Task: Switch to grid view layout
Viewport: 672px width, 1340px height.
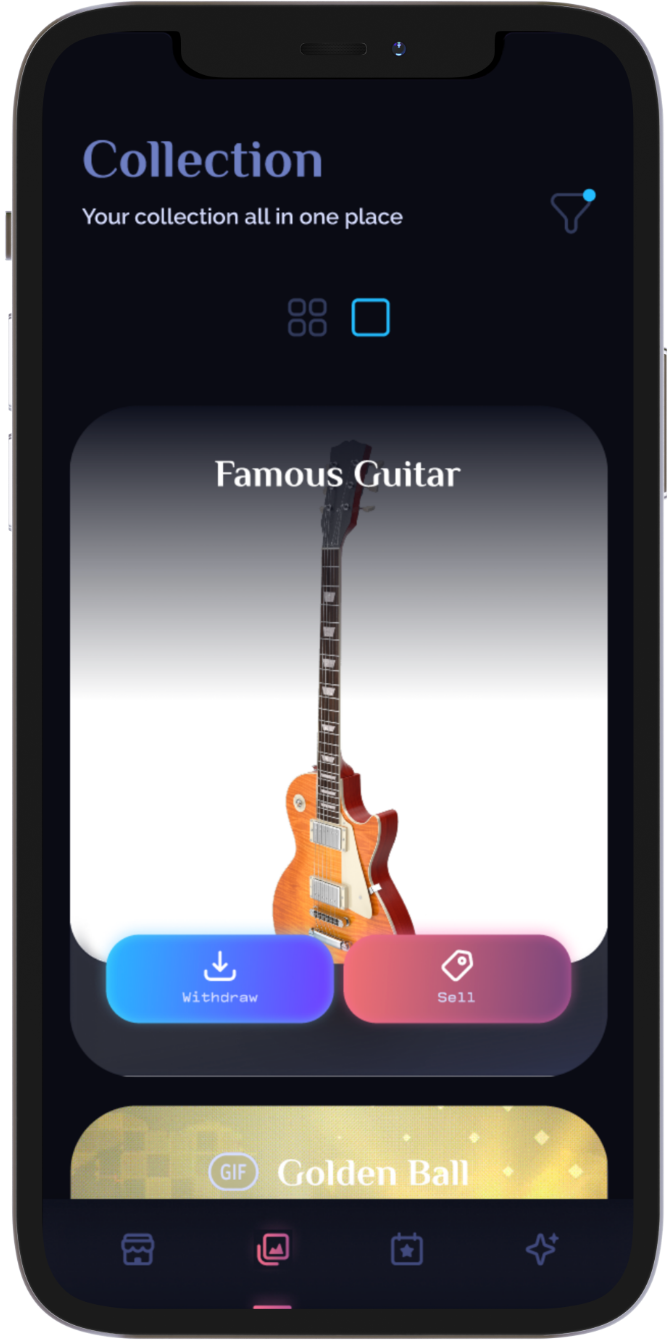Action: pos(307,318)
